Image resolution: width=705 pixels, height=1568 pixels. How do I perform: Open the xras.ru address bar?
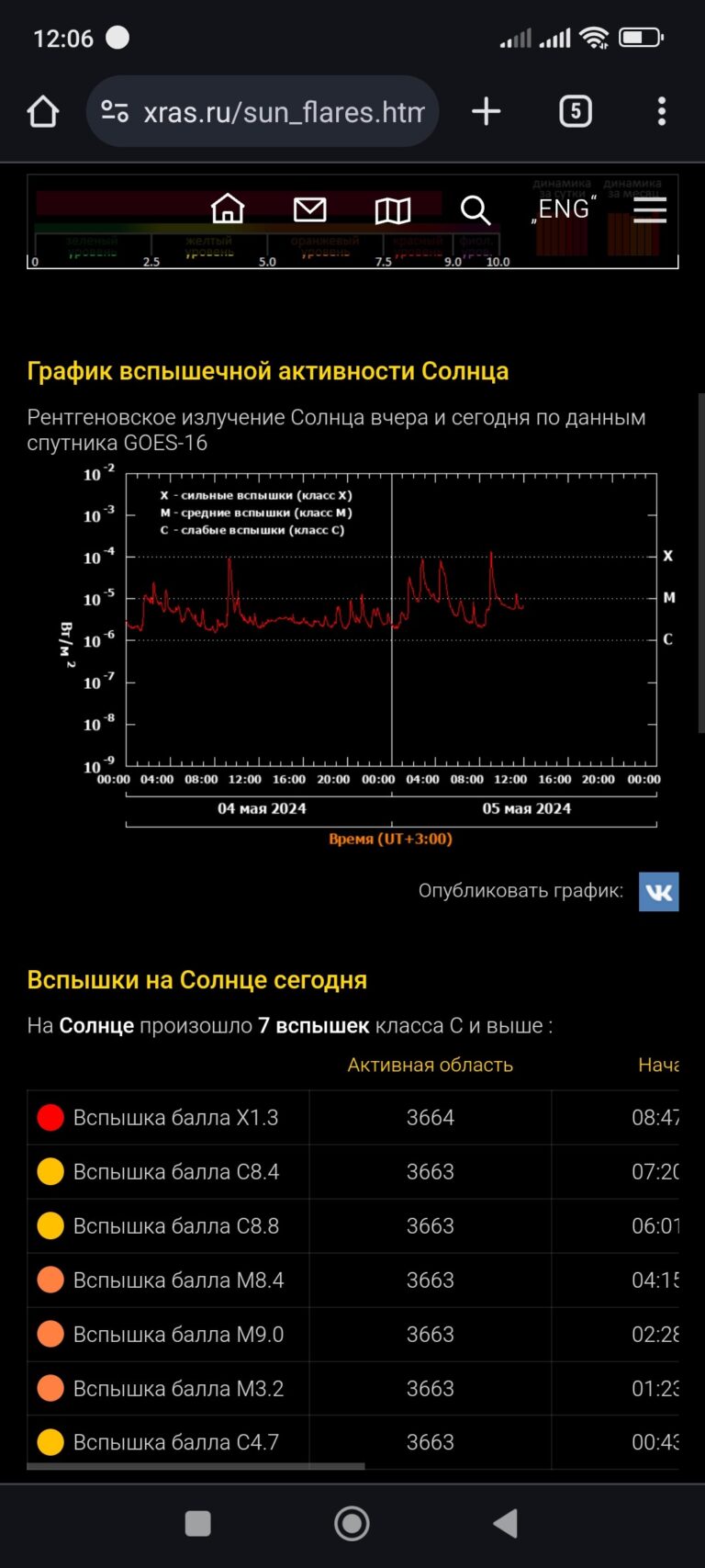click(263, 112)
